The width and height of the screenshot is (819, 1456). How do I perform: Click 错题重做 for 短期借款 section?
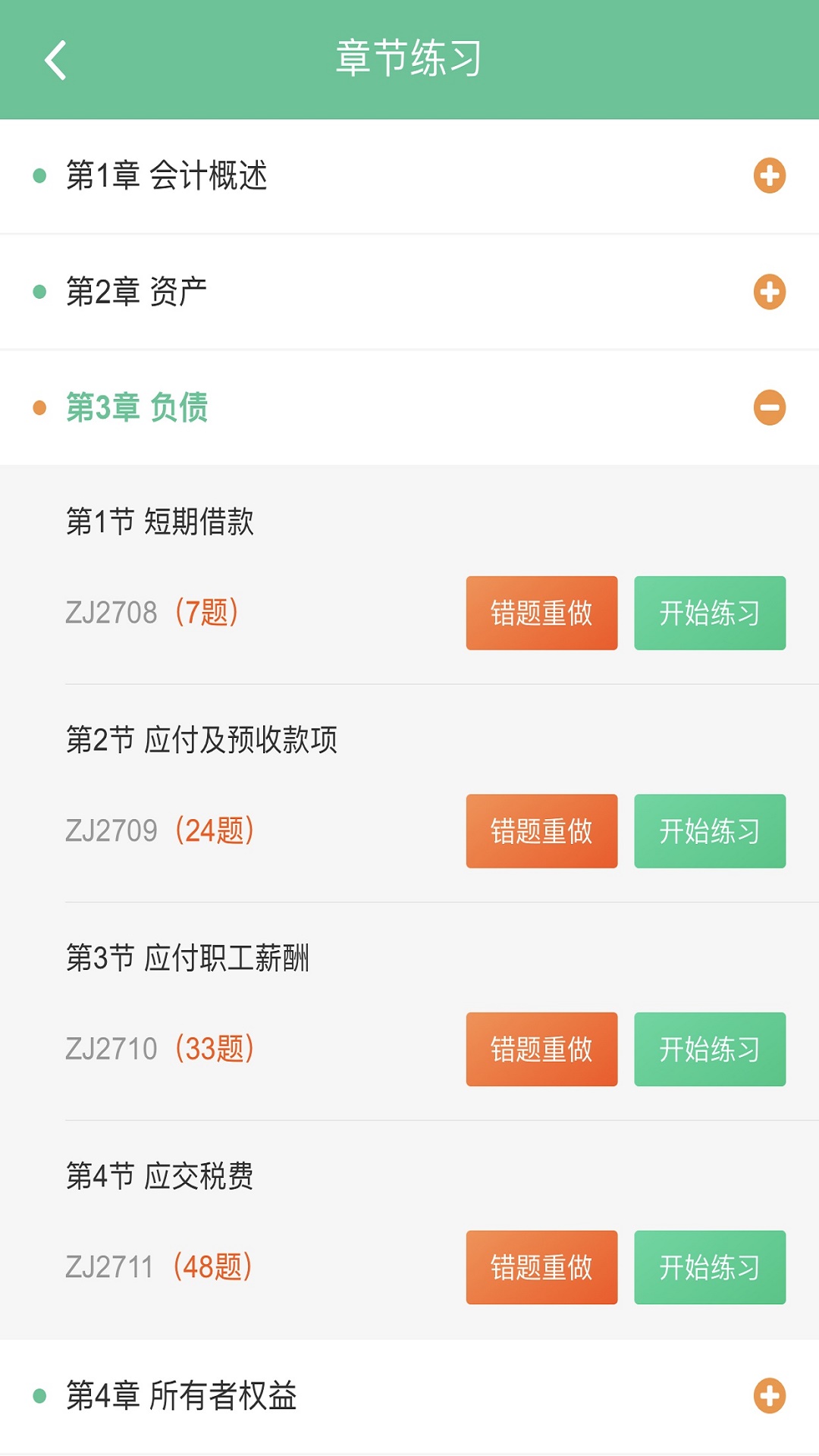tap(541, 613)
